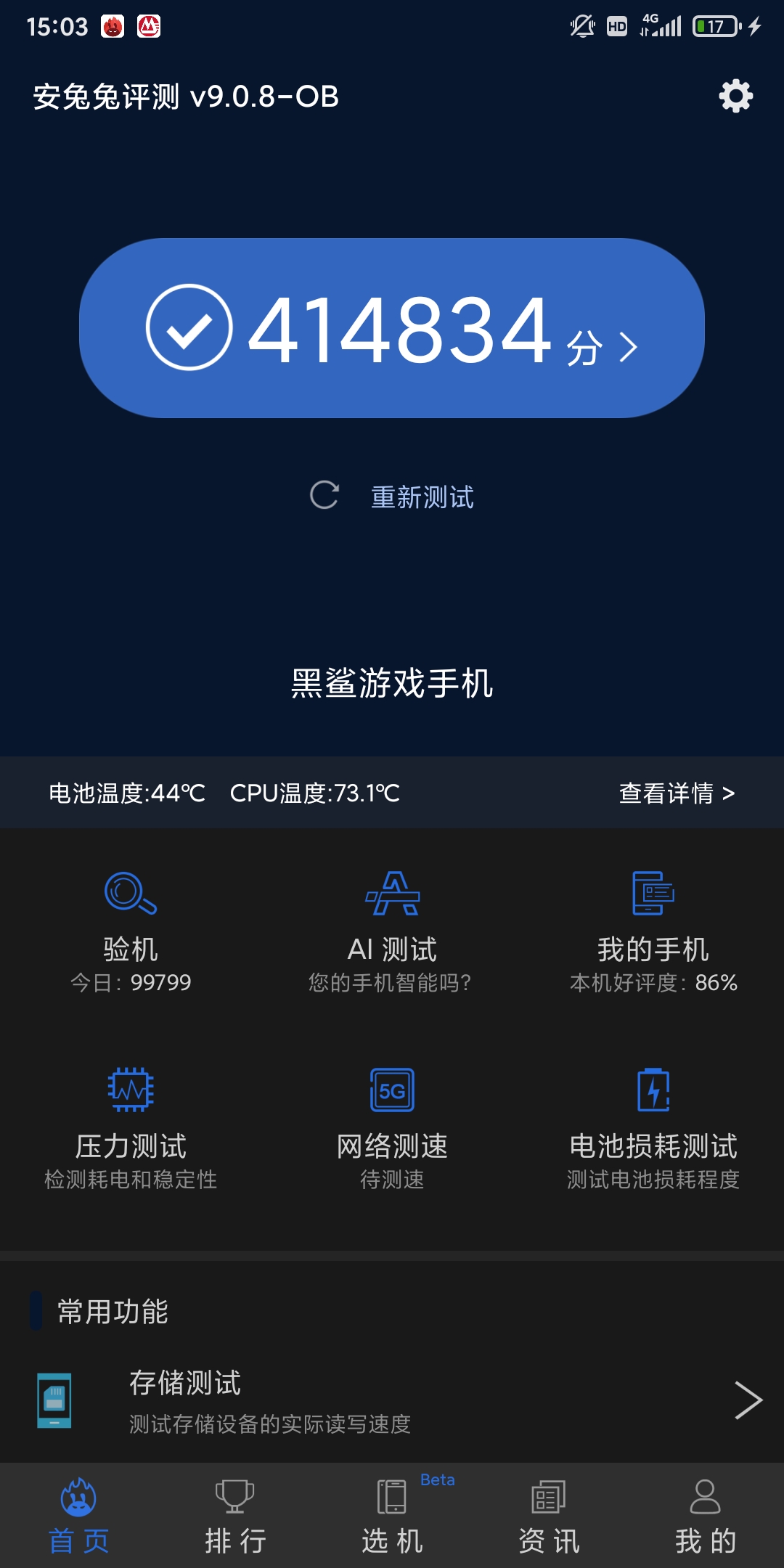
Task: Launch the 压力测试 stress test
Action: [131, 1129]
